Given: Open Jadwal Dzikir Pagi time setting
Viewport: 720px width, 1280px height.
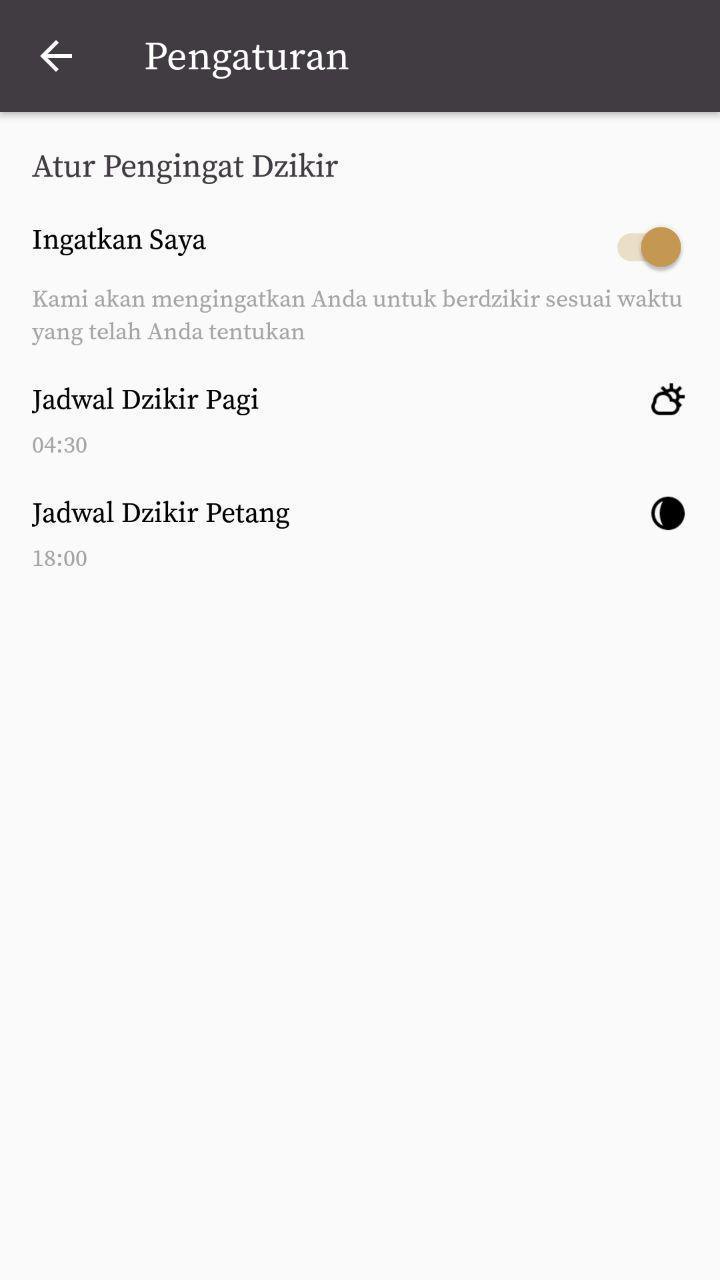Looking at the screenshot, I should click(x=360, y=420).
